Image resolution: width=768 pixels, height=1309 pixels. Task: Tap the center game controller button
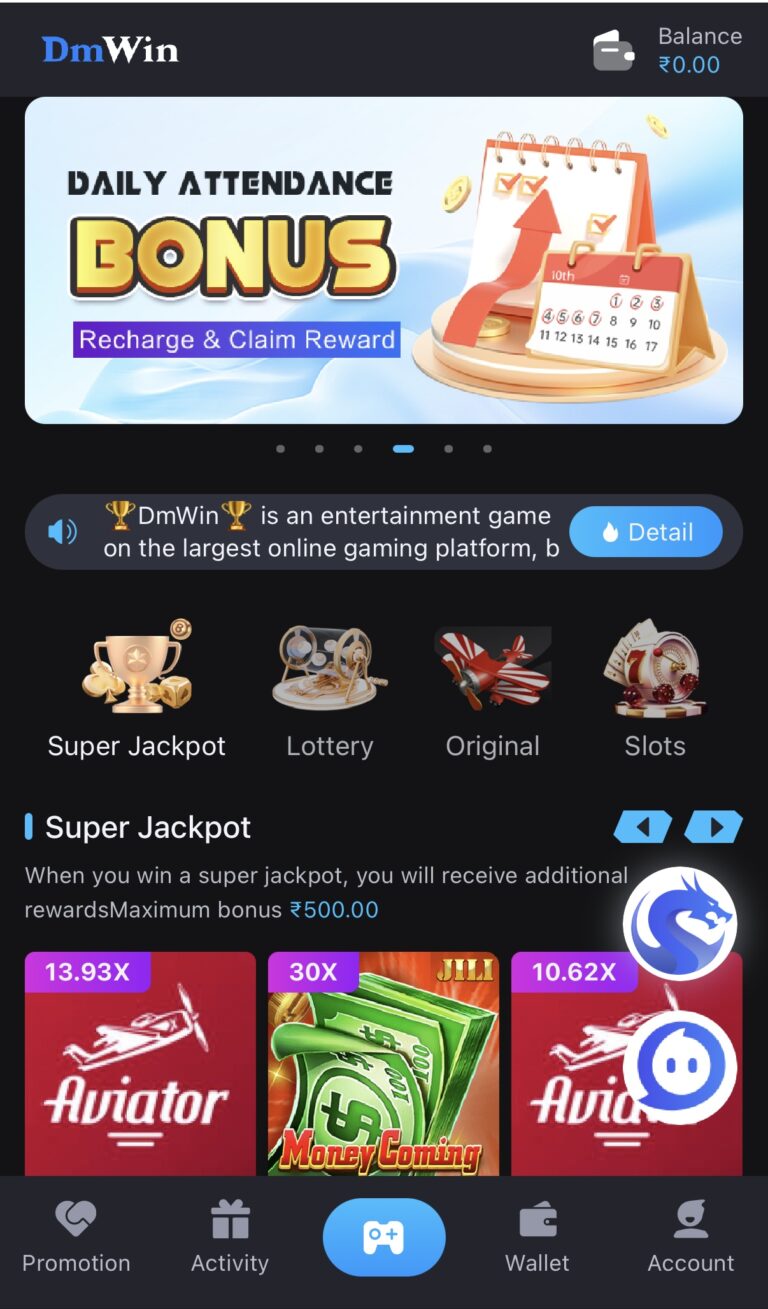[383, 1237]
